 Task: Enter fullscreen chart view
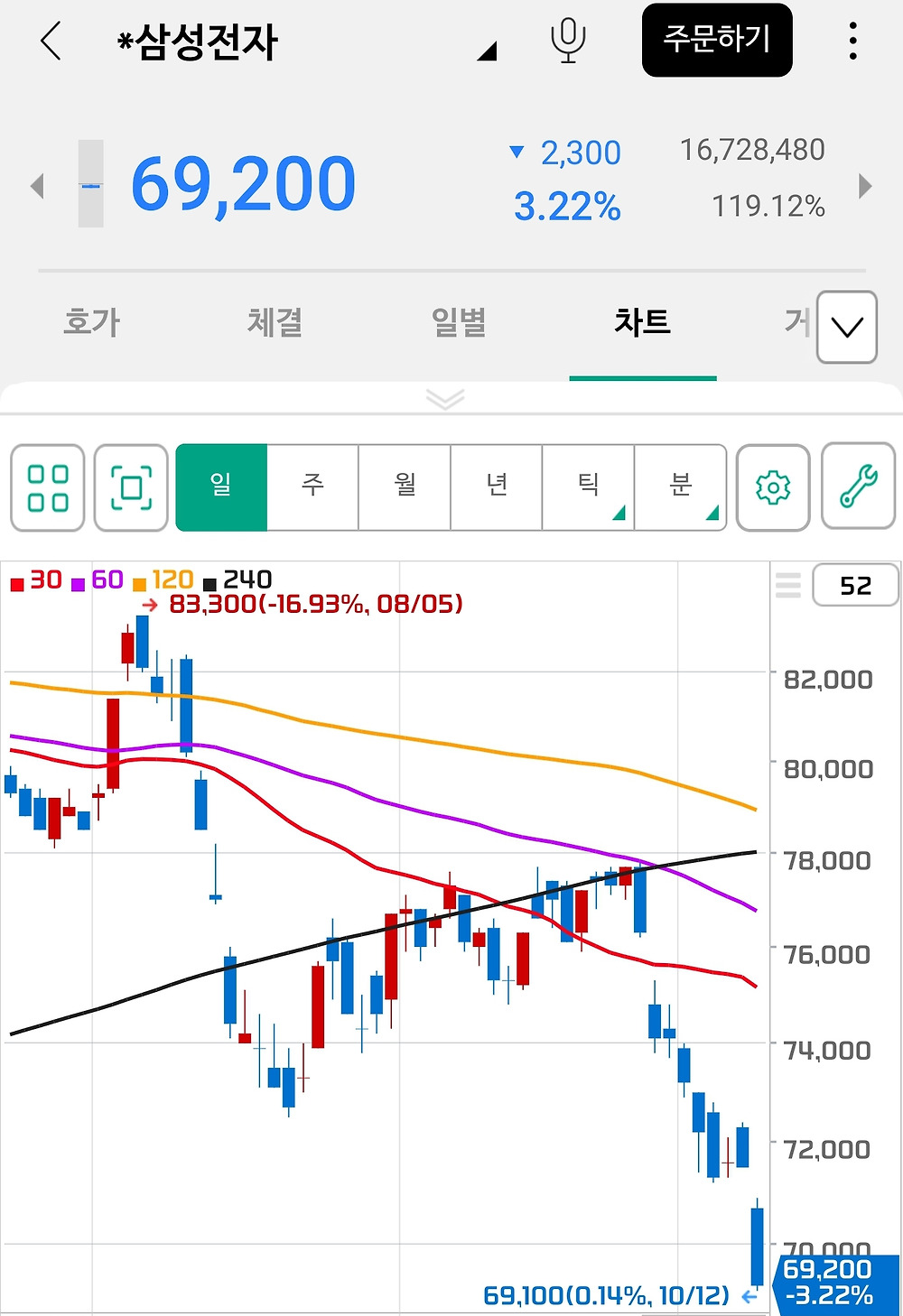pos(131,487)
